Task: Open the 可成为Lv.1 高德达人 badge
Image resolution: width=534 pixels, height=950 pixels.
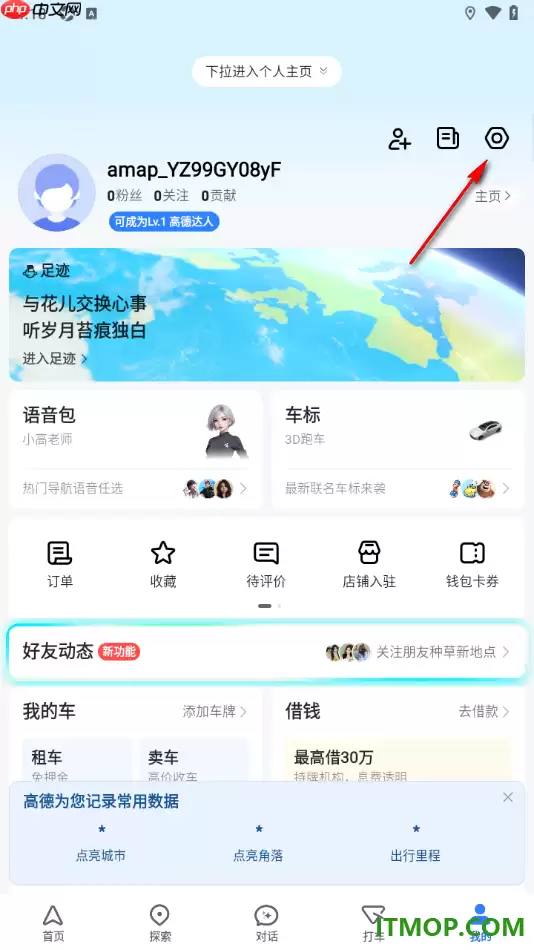Action: tap(164, 222)
